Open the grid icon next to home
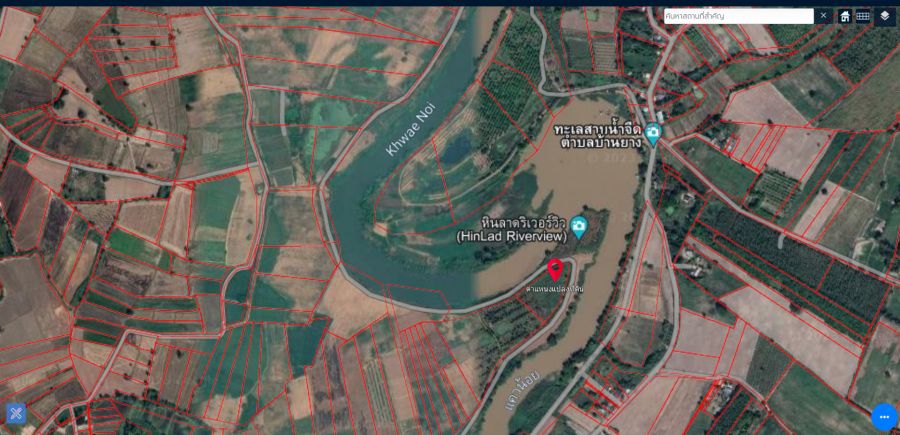 click(862, 16)
